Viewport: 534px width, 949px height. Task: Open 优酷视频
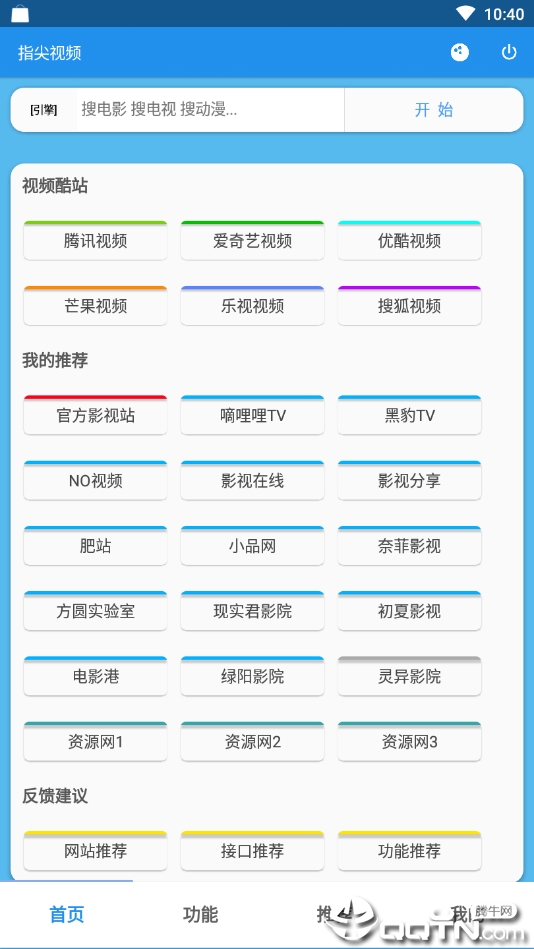pyautogui.click(x=409, y=241)
